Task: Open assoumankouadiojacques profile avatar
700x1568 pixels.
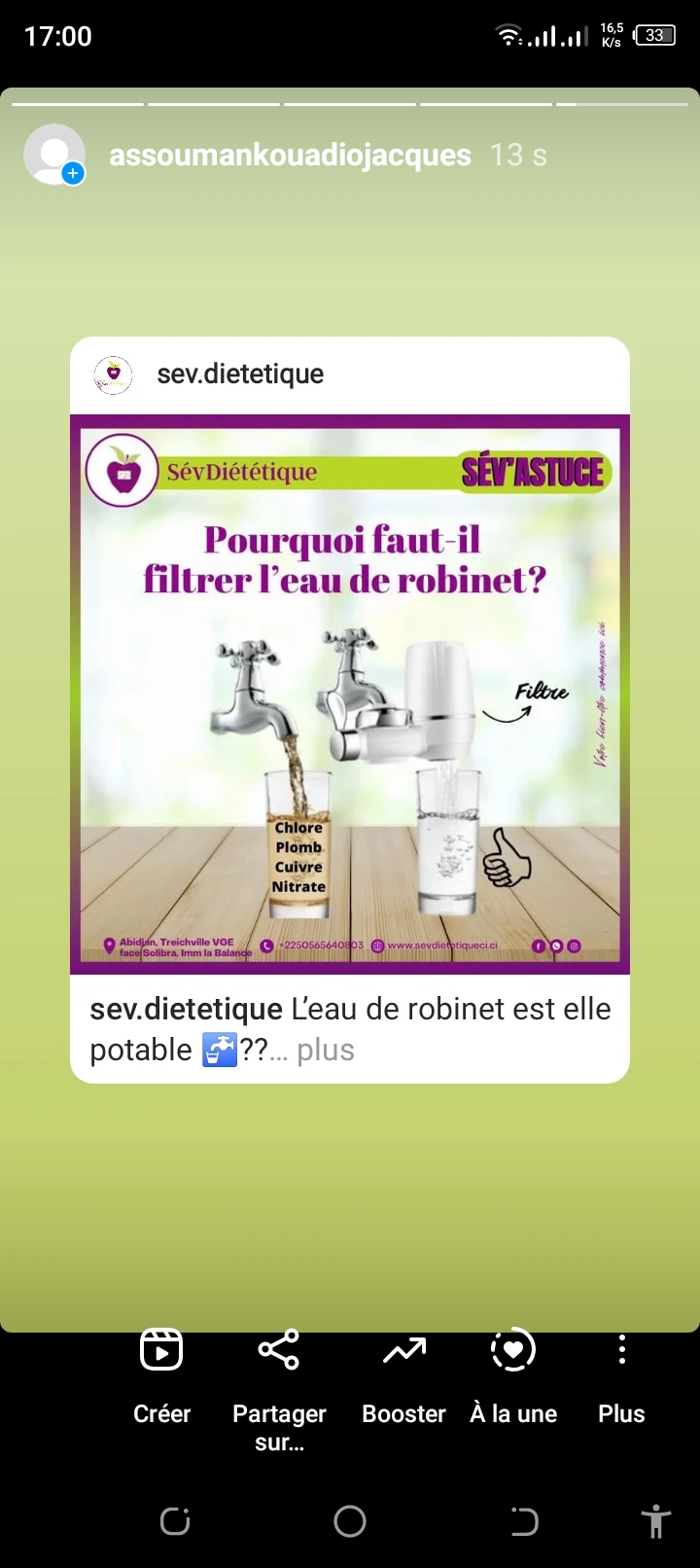Action: tap(54, 155)
